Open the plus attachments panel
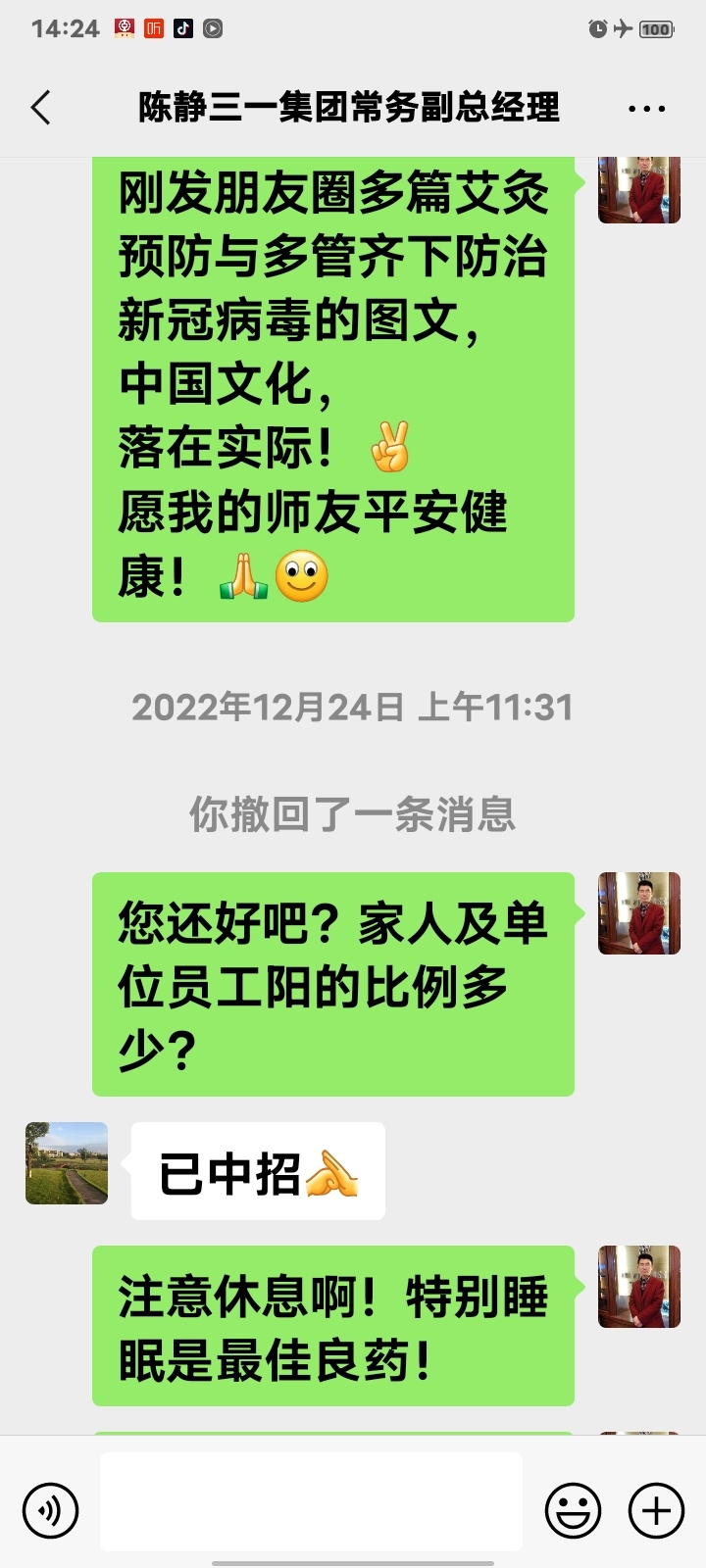The width and height of the screenshot is (706, 1568). click(x=656, y=1510)
